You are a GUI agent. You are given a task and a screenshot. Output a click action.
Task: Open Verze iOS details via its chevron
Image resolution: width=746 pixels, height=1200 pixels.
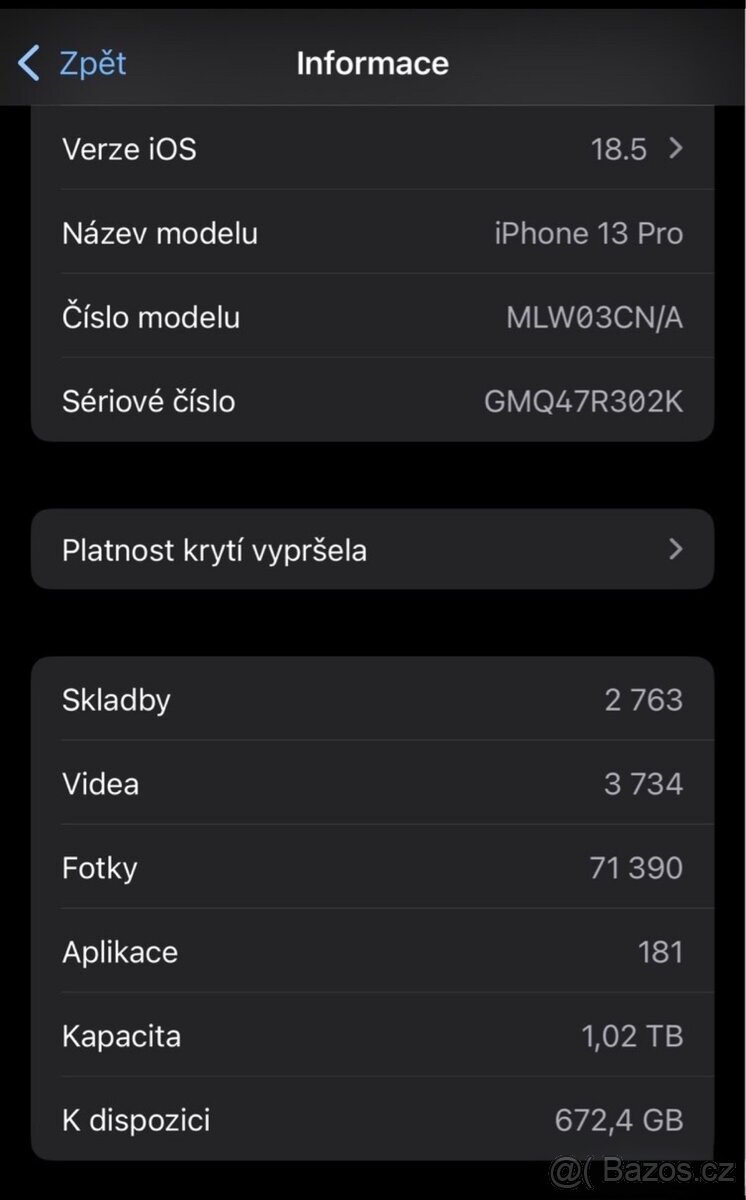pyautogui.click(x=676, y=148)
